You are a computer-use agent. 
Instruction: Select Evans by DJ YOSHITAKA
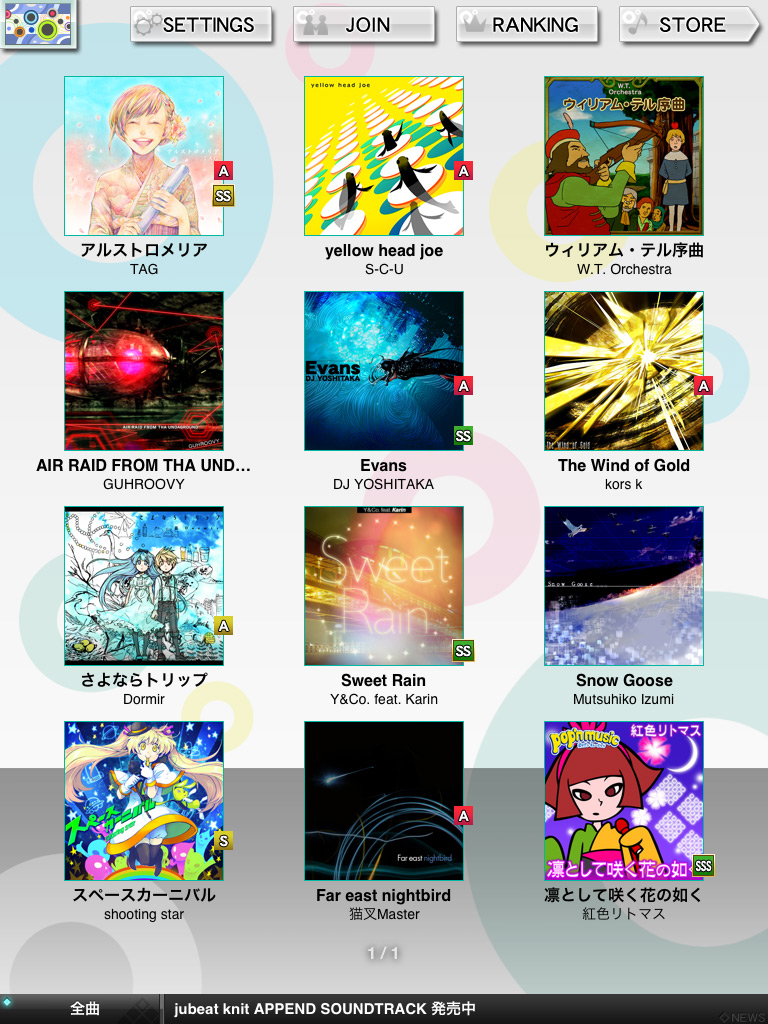click(384, 371)
